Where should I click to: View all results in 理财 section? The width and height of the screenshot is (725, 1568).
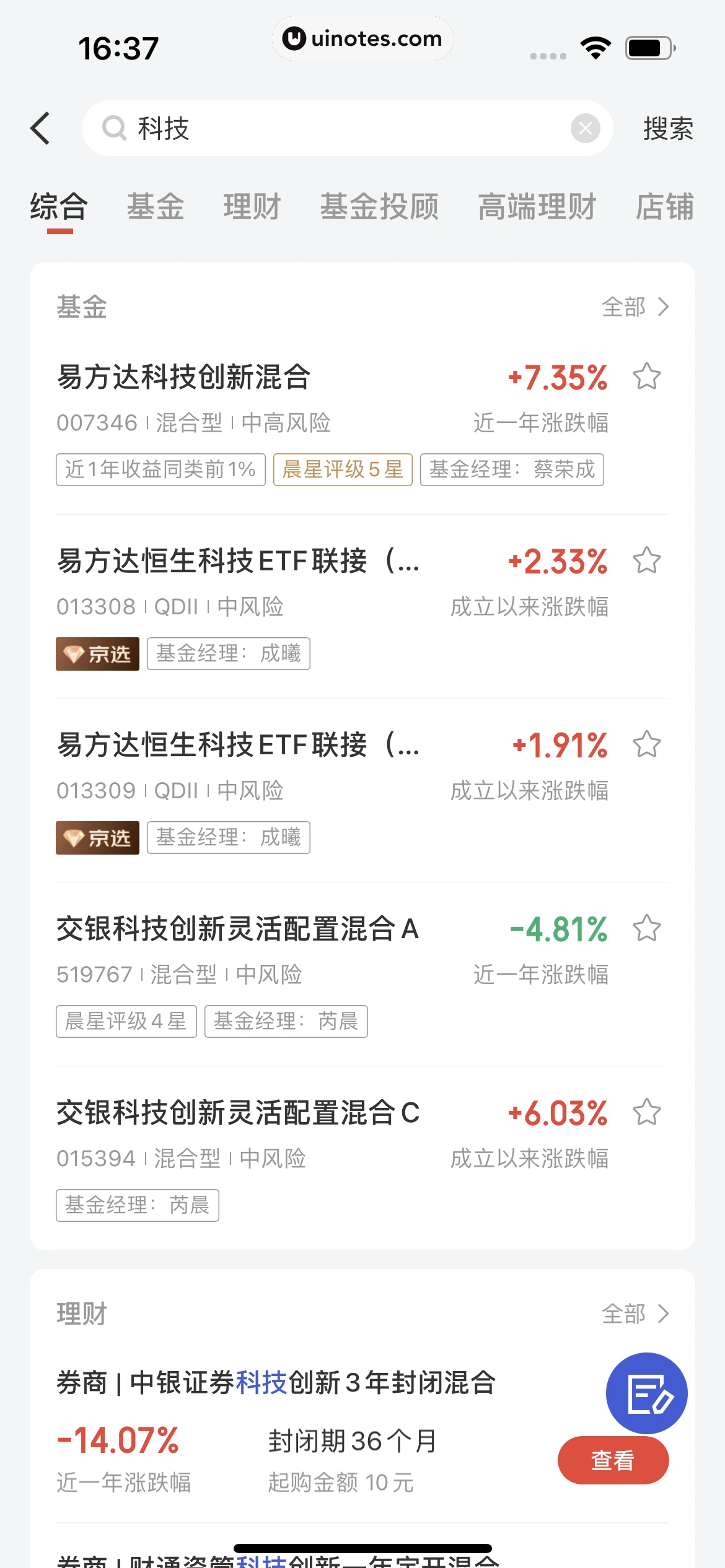635,1314
